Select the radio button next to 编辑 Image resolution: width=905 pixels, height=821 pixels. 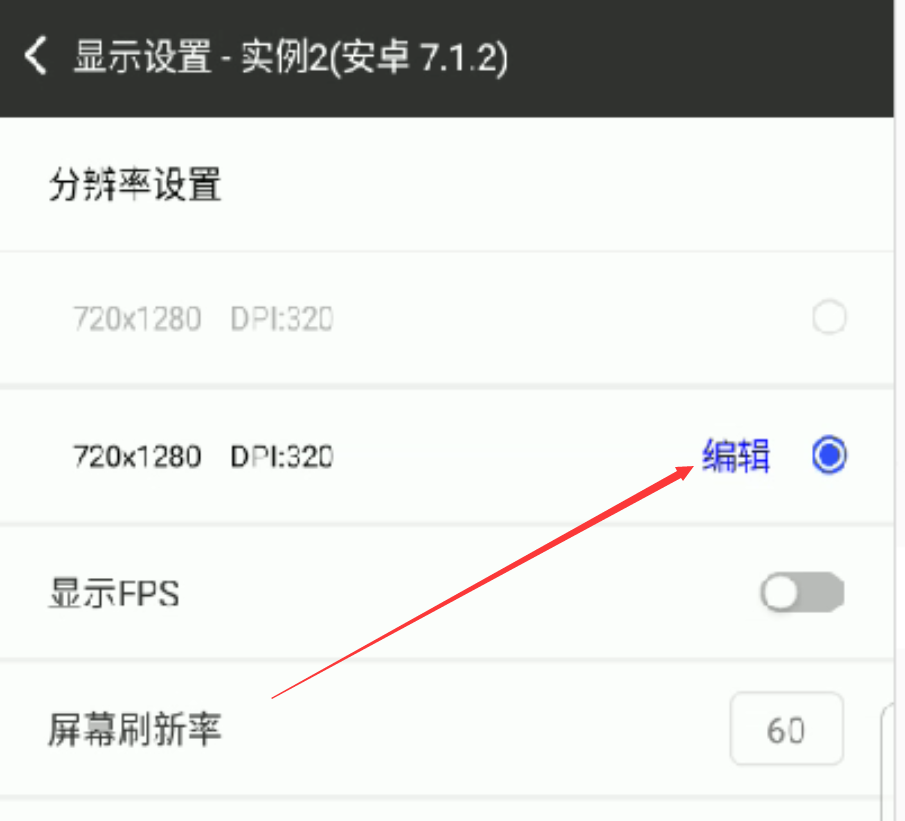(829, 456)
